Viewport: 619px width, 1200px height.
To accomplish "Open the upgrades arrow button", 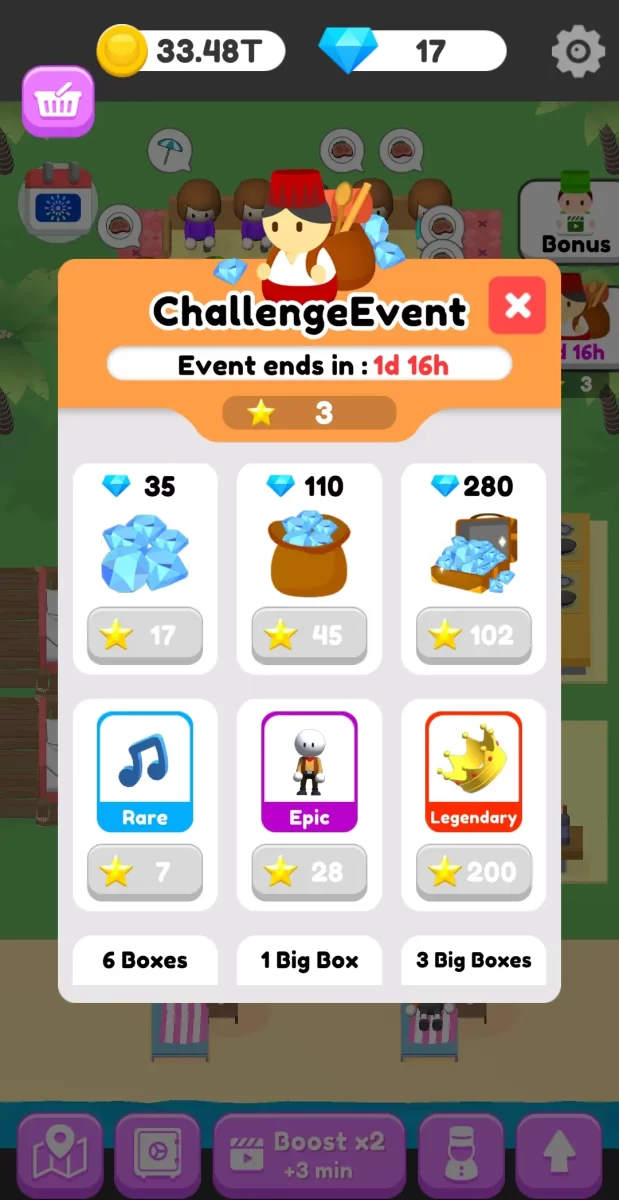I will click(559, 1154).
